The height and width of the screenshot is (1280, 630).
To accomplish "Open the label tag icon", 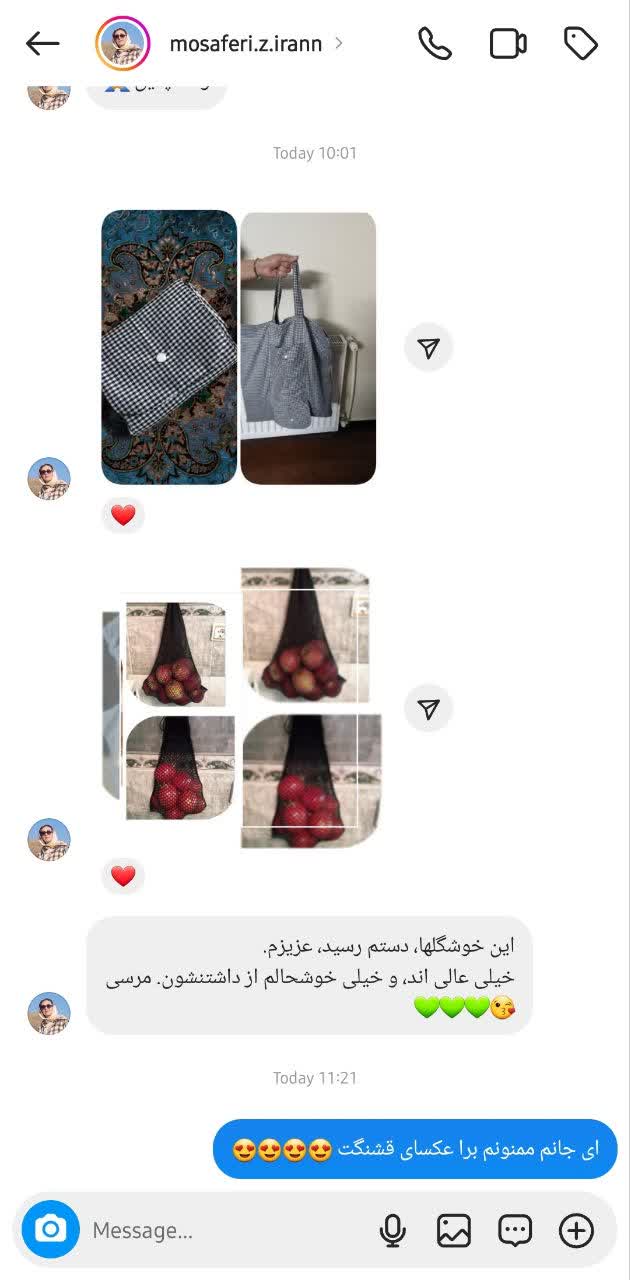I will tap(580, 44).
